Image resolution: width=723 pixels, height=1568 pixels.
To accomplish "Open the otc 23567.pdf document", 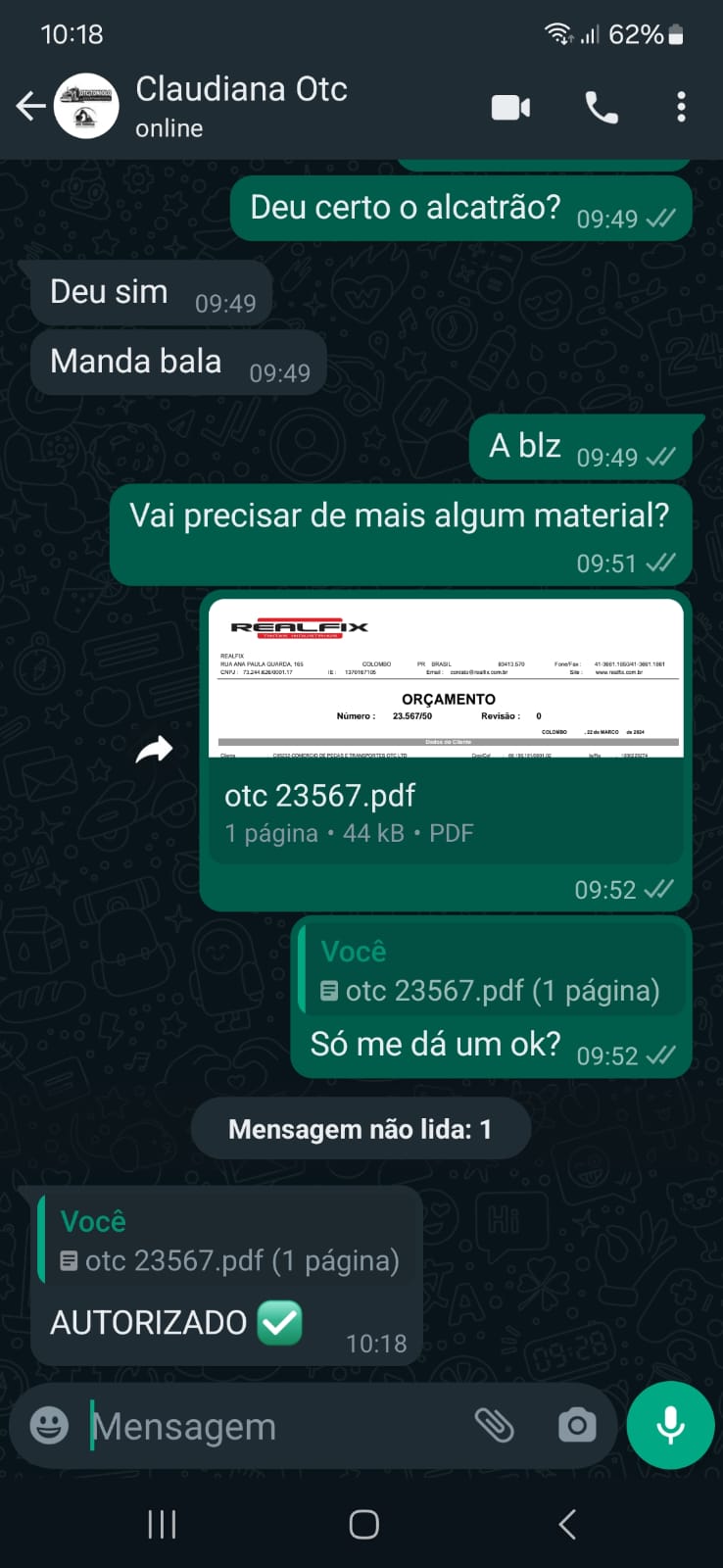I will (x=446, y=730).
